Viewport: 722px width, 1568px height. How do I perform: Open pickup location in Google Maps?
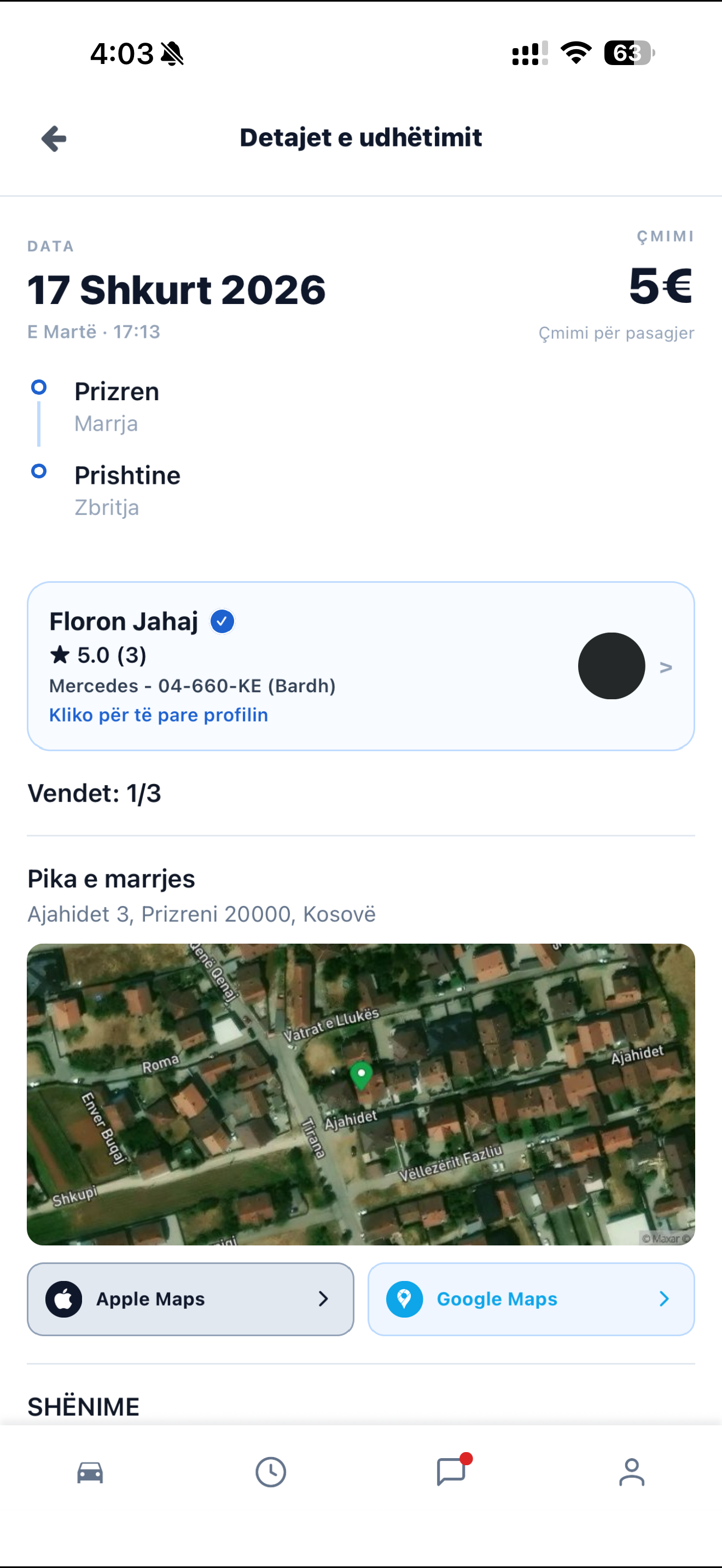(x=531, y=1299)
